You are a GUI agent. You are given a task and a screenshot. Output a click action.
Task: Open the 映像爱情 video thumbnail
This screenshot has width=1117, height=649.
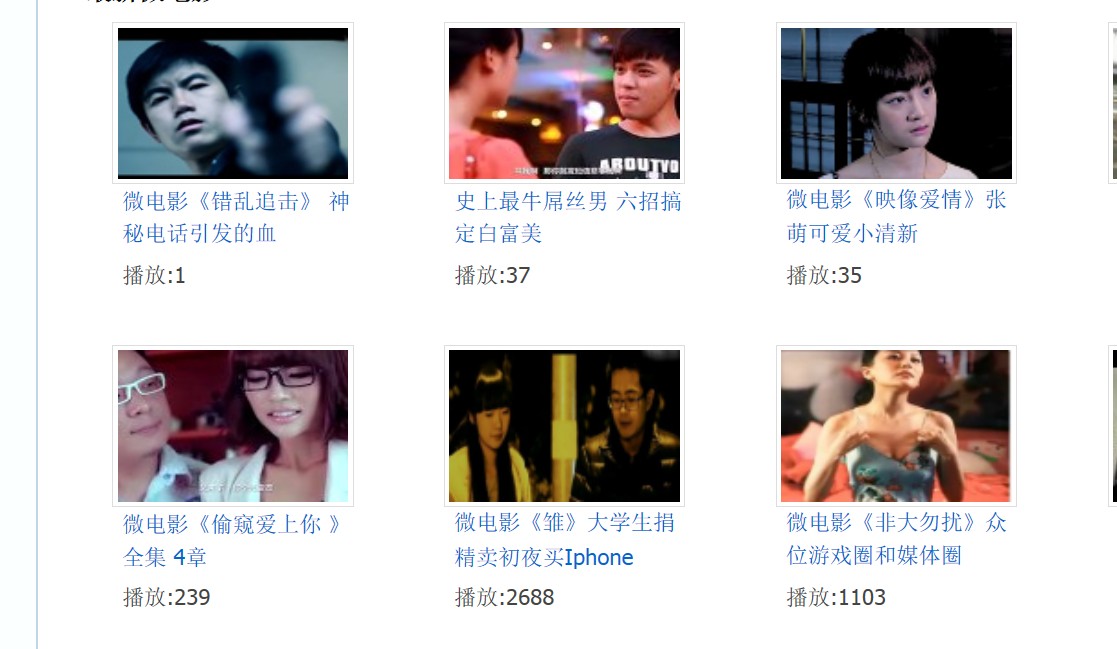(896, 103)
